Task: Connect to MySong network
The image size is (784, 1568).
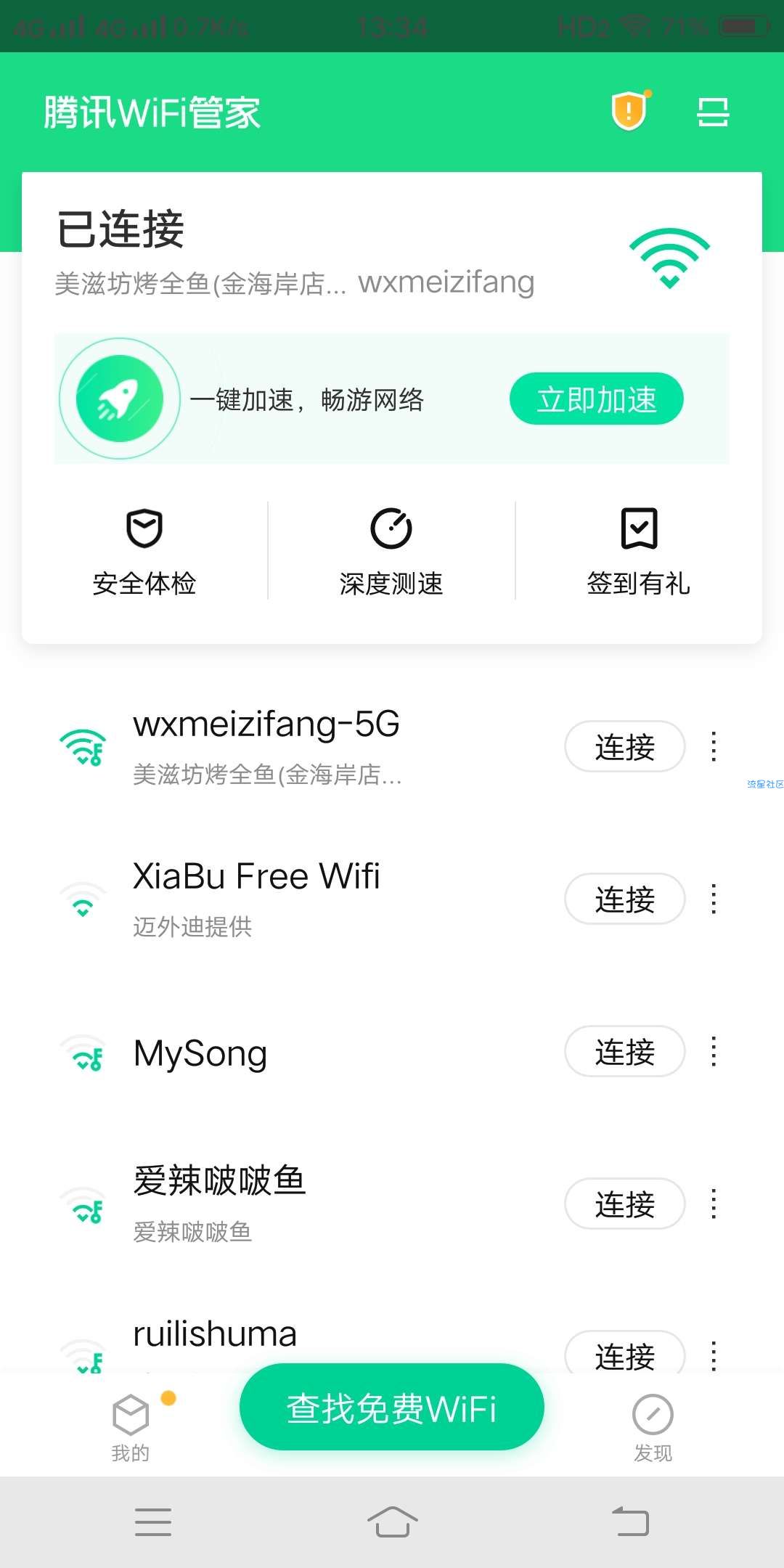Action: click(x=625, y=1051)
